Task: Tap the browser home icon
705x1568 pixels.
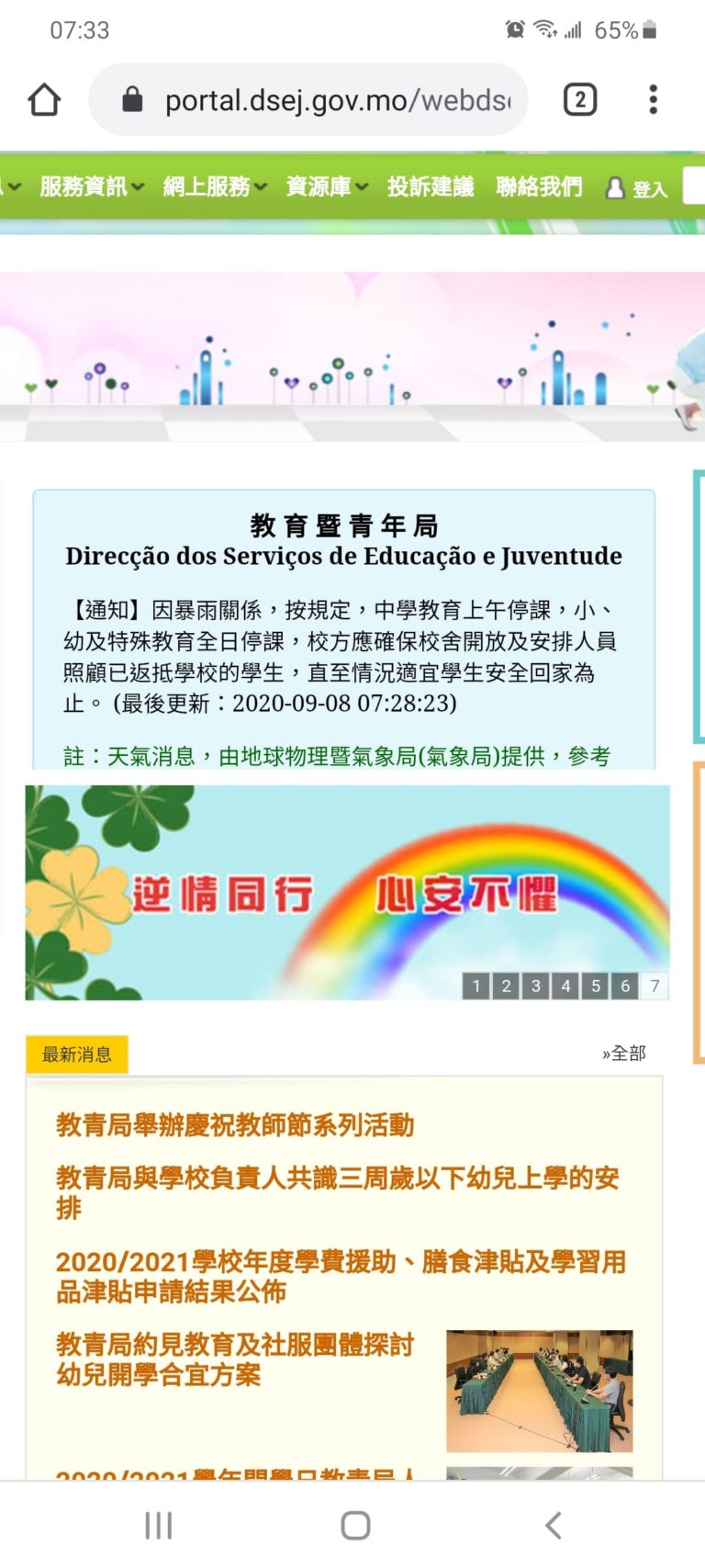Action: (44, 99)
